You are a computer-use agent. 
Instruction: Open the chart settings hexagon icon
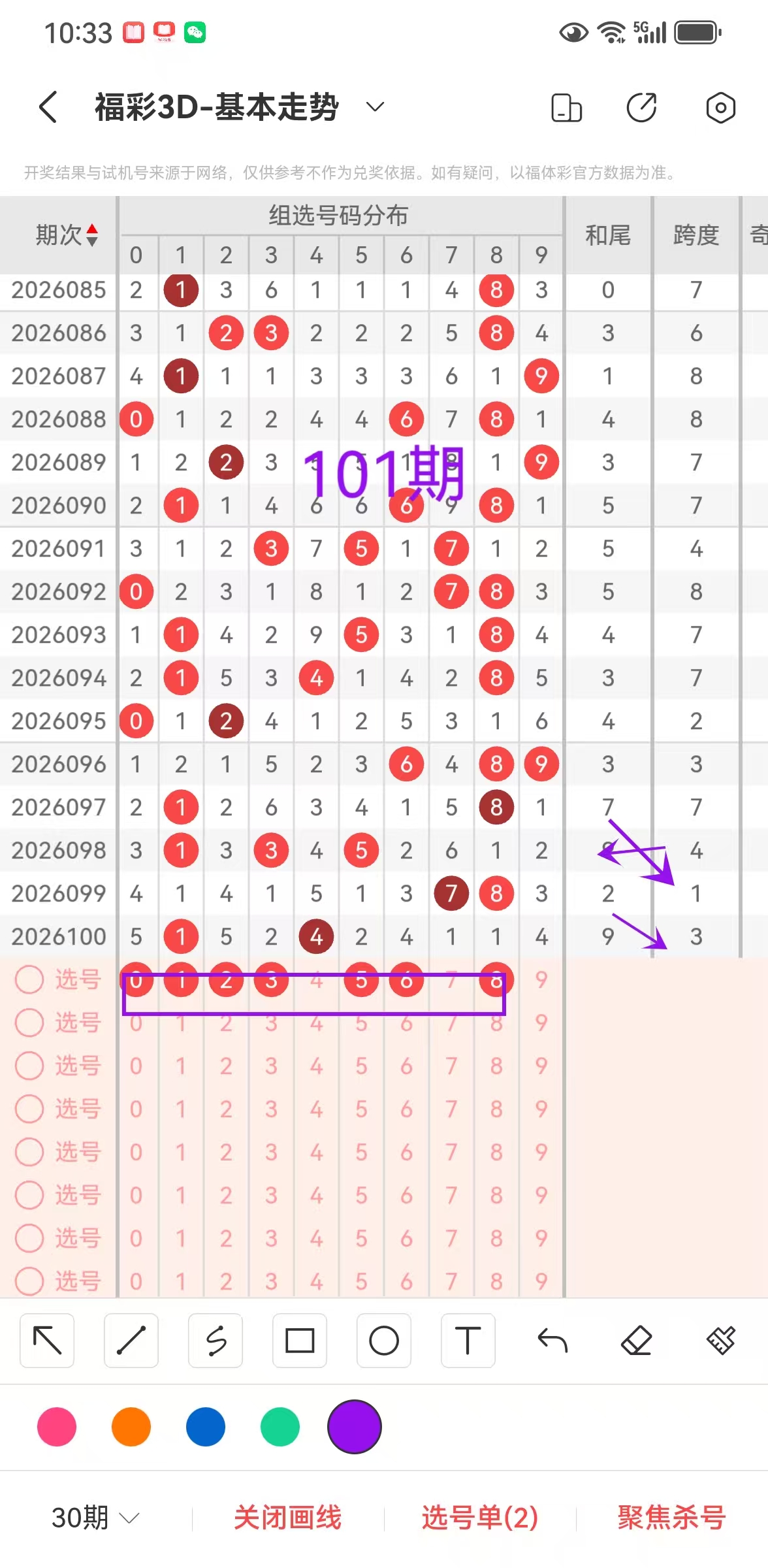pos(720,108)
